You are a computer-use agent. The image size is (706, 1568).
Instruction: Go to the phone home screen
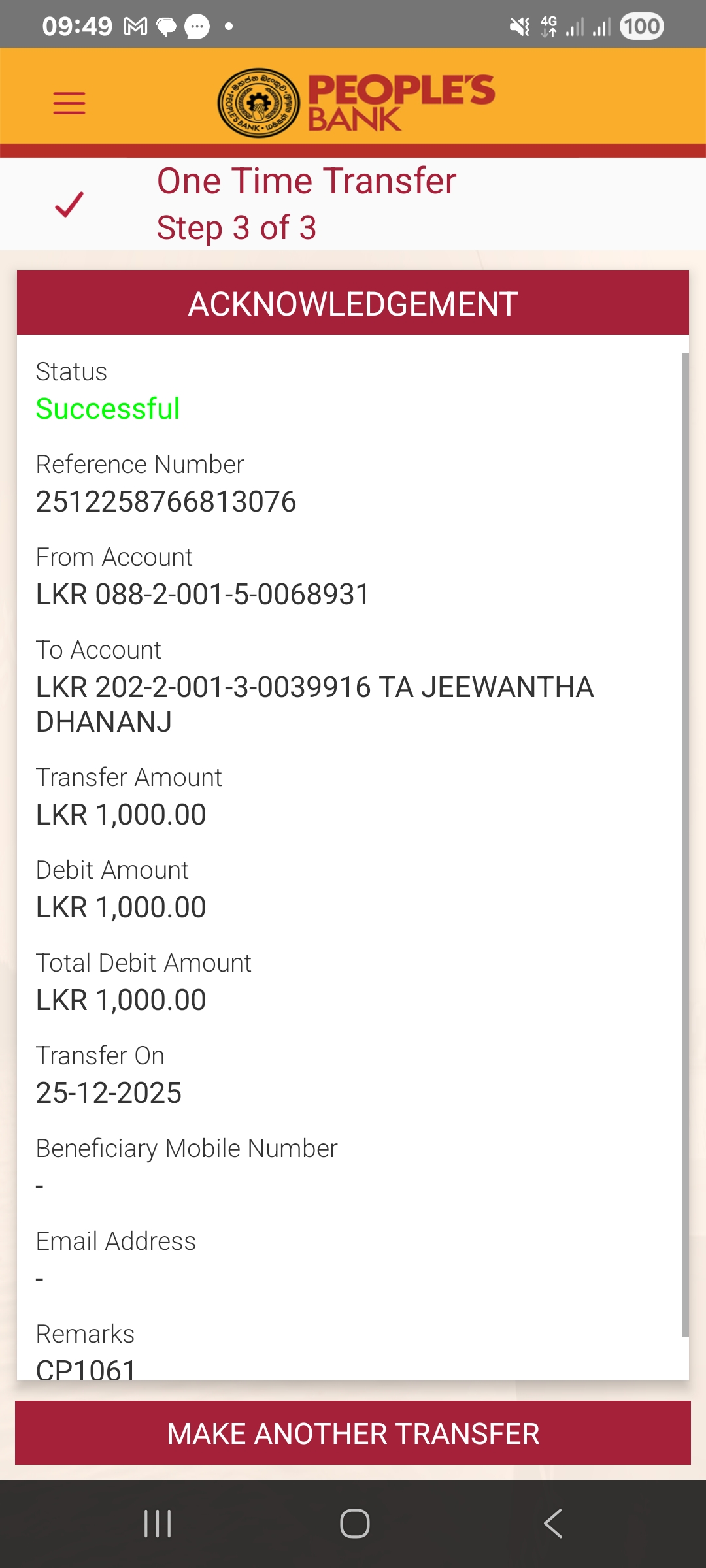354,1524
